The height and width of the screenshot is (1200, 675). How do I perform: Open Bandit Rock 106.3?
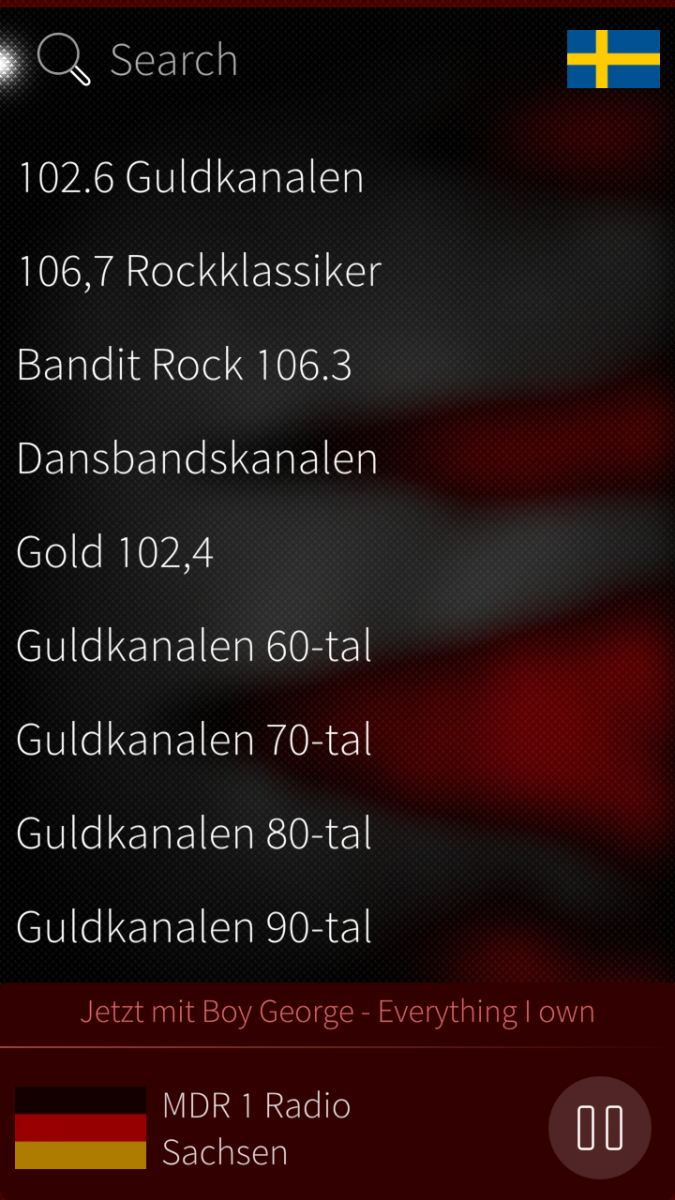(x=184, y=365)
